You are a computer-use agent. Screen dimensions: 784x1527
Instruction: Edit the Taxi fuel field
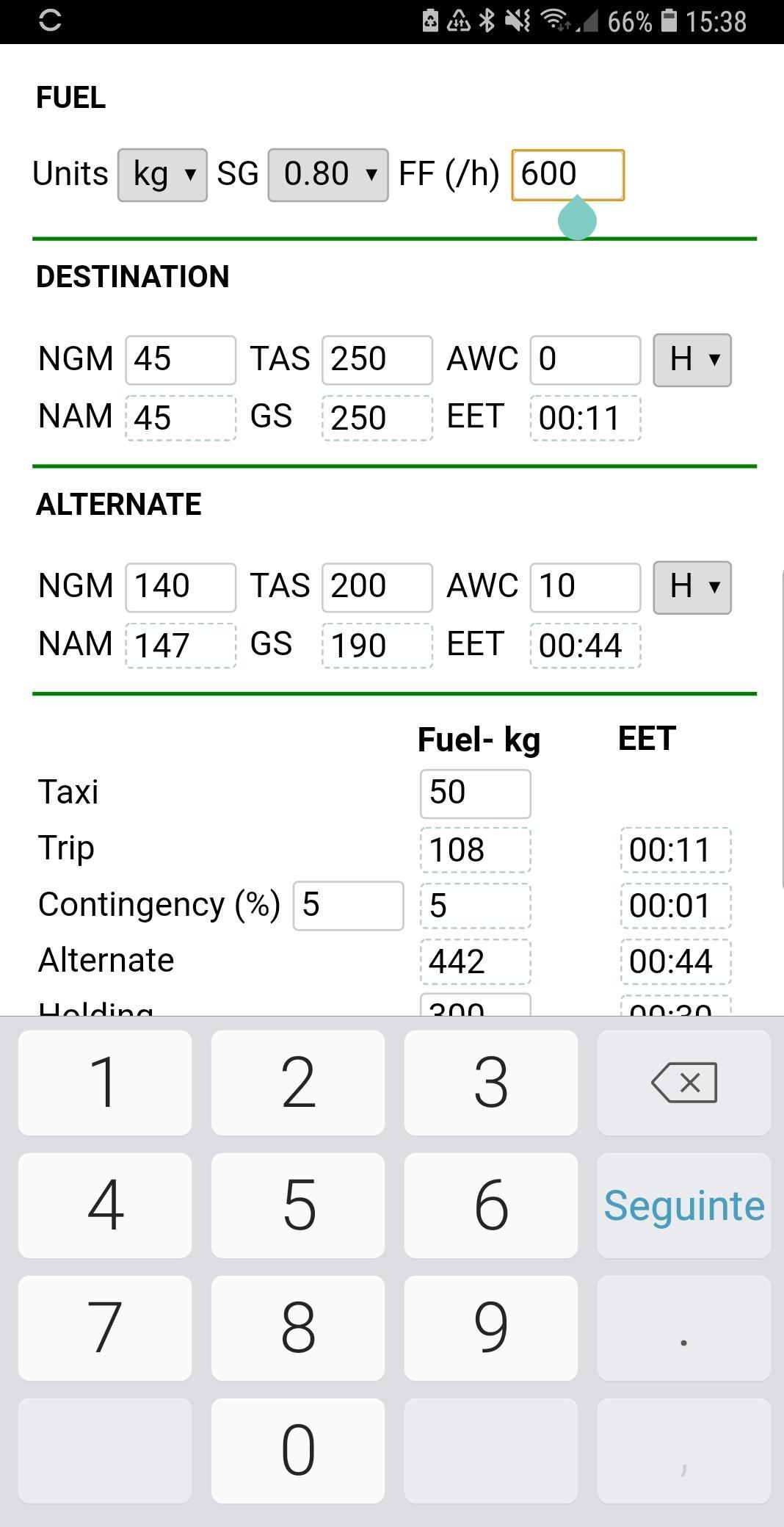coord(476,794)
